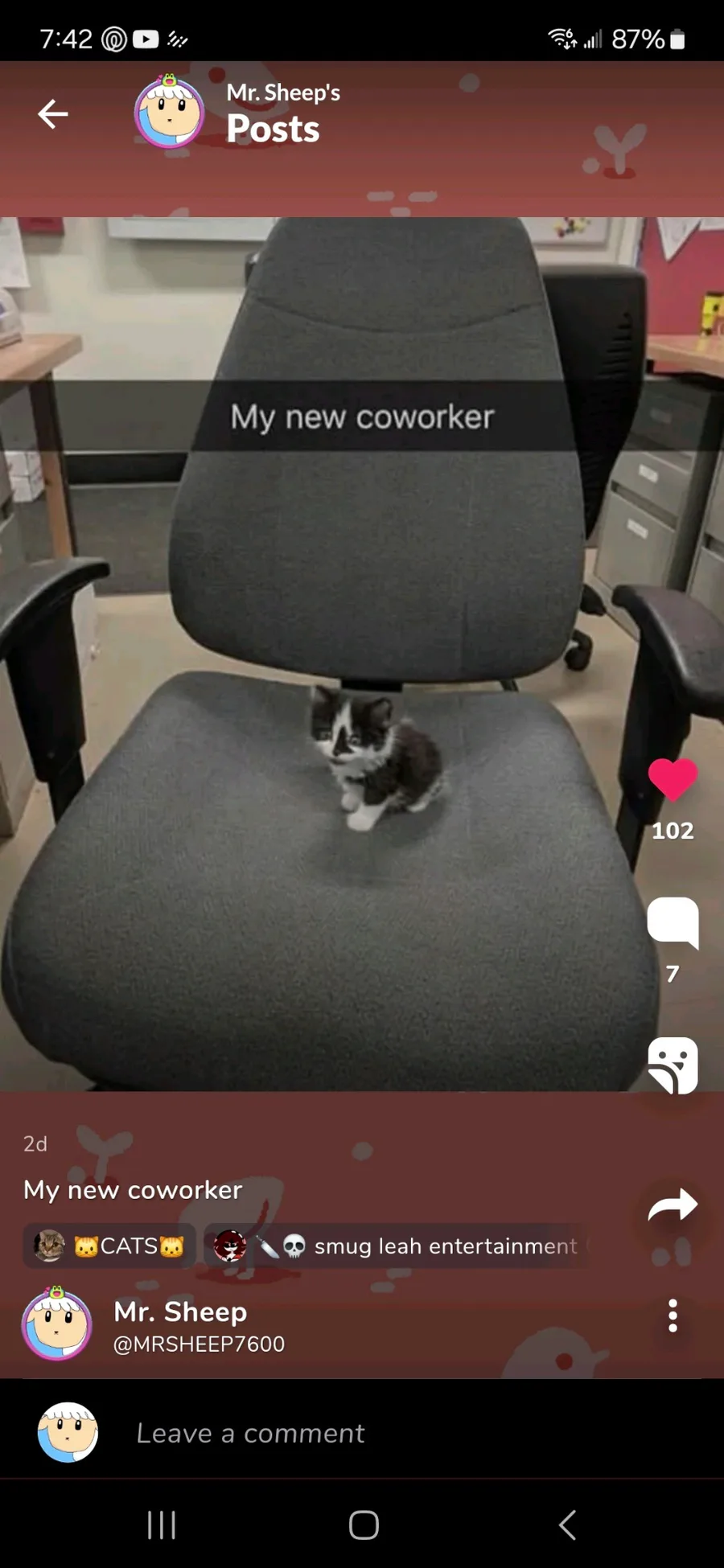Open Mr. Sheep's avatar in the header

click(x=169, y=113)
